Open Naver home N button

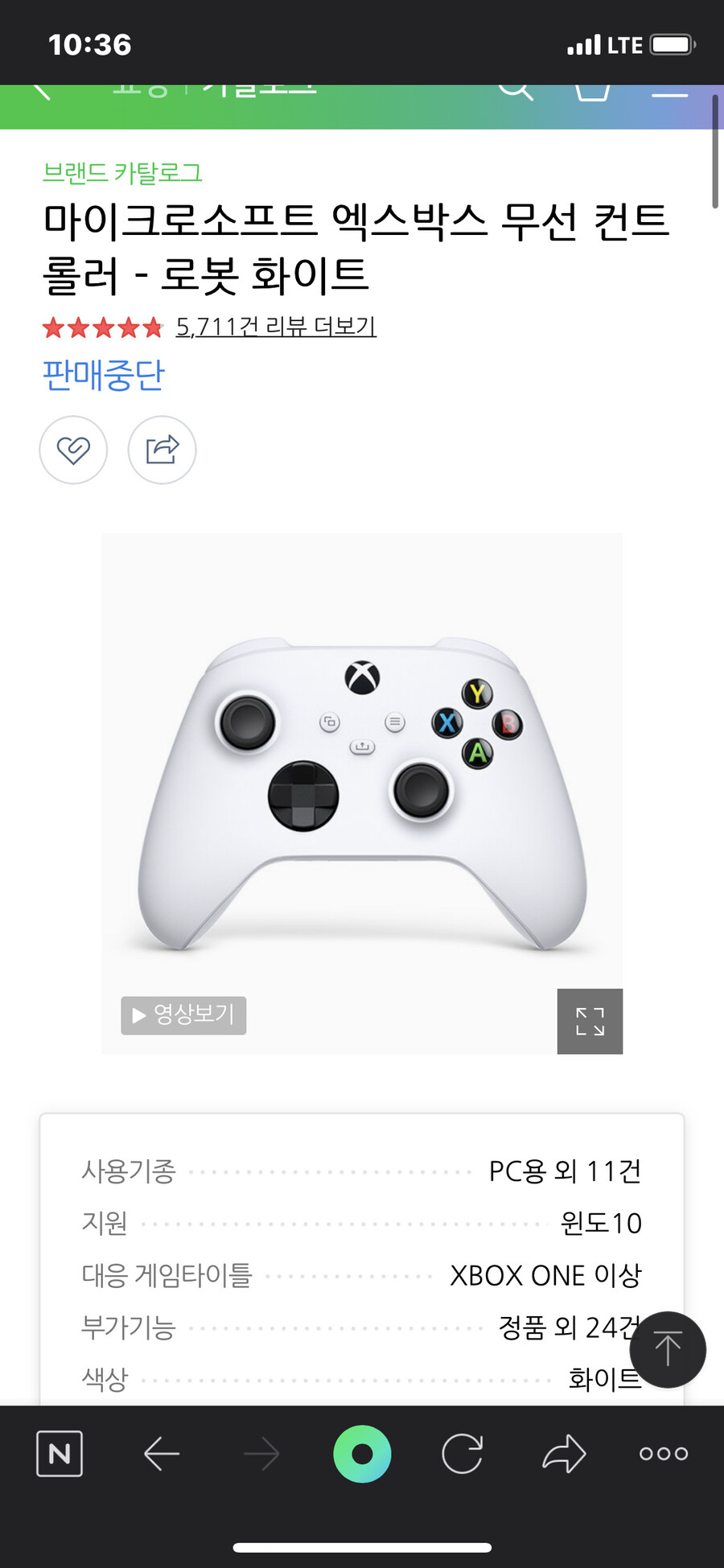(60, 1454)
